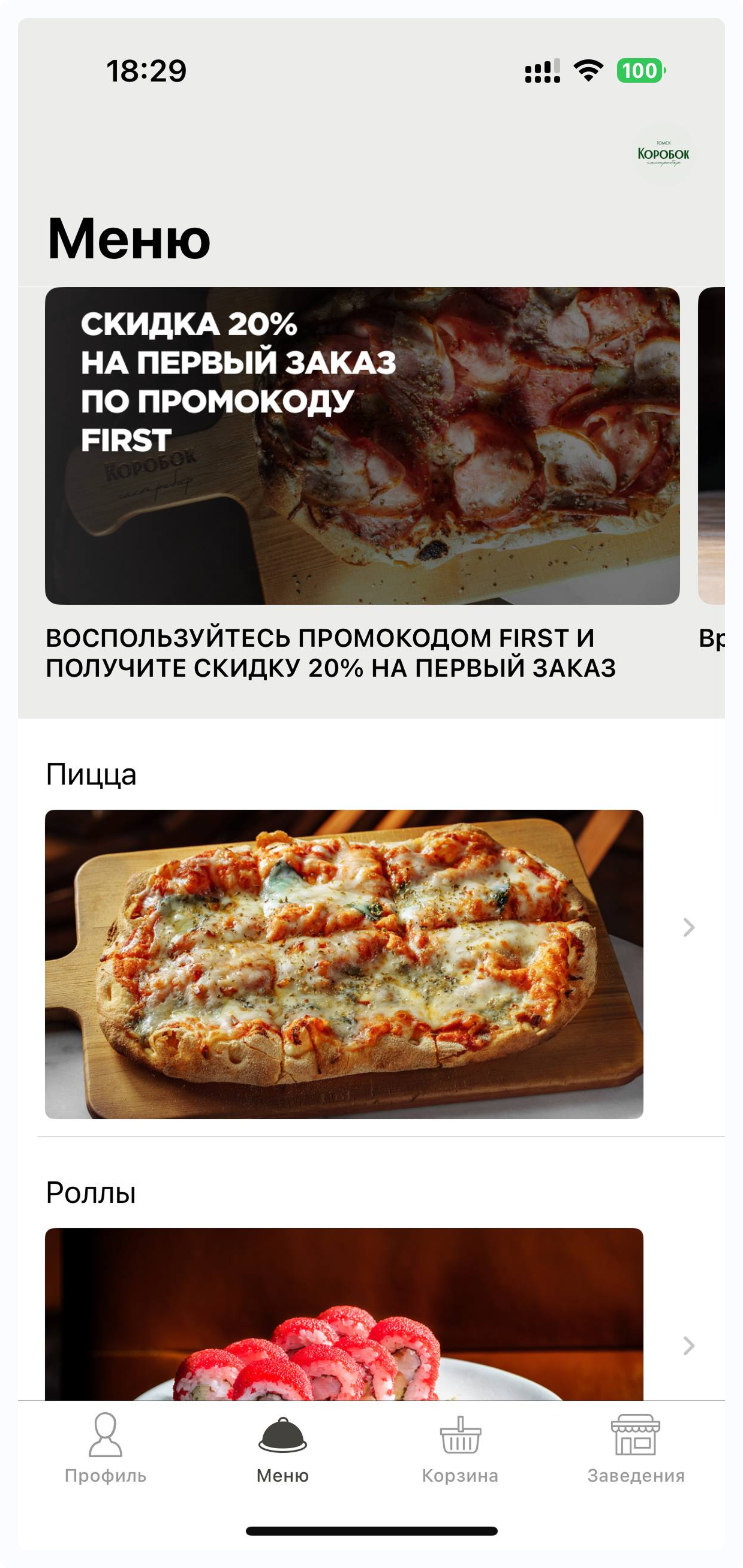
Task: Tap the chevron next to Пицца
Action: (689, 927)
